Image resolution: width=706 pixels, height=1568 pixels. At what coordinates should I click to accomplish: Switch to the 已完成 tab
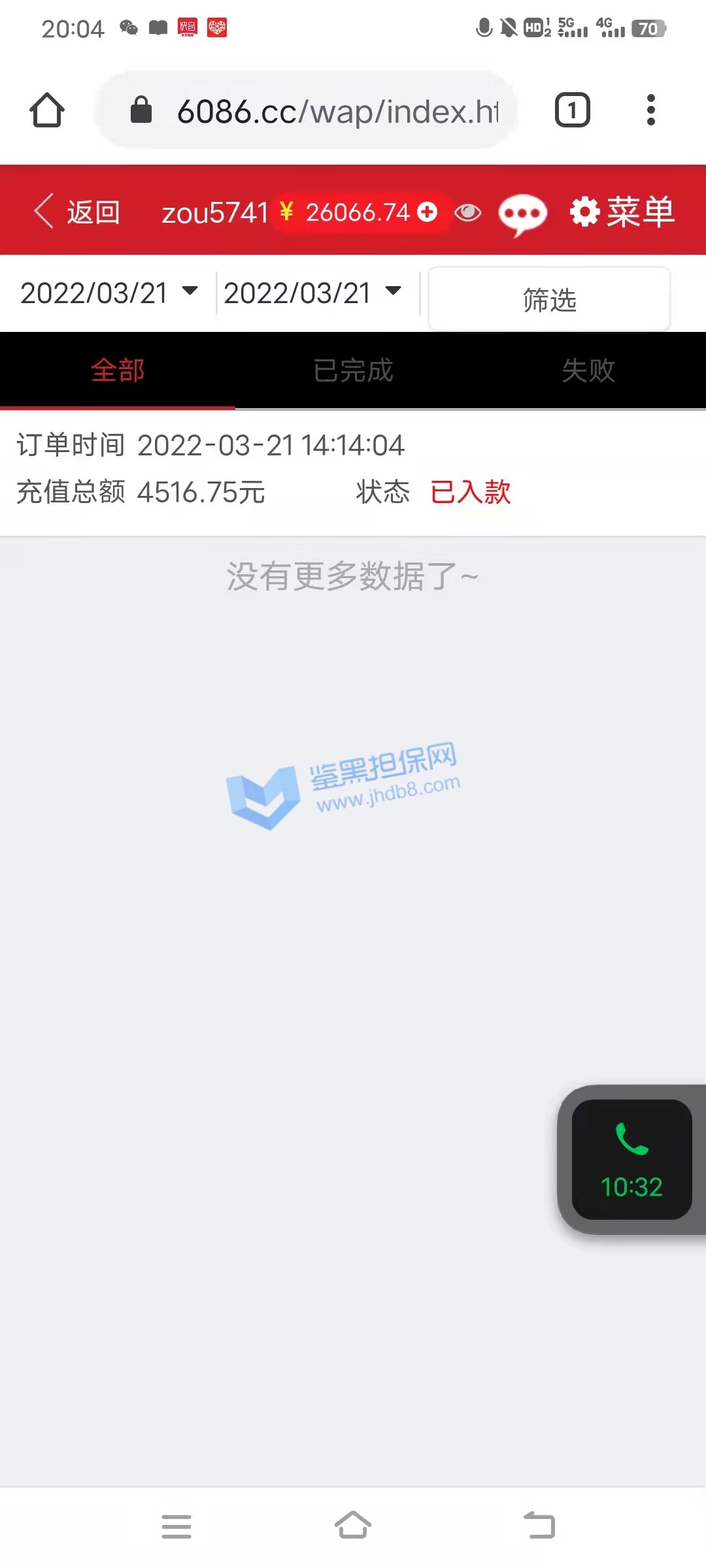click(353, 370)
